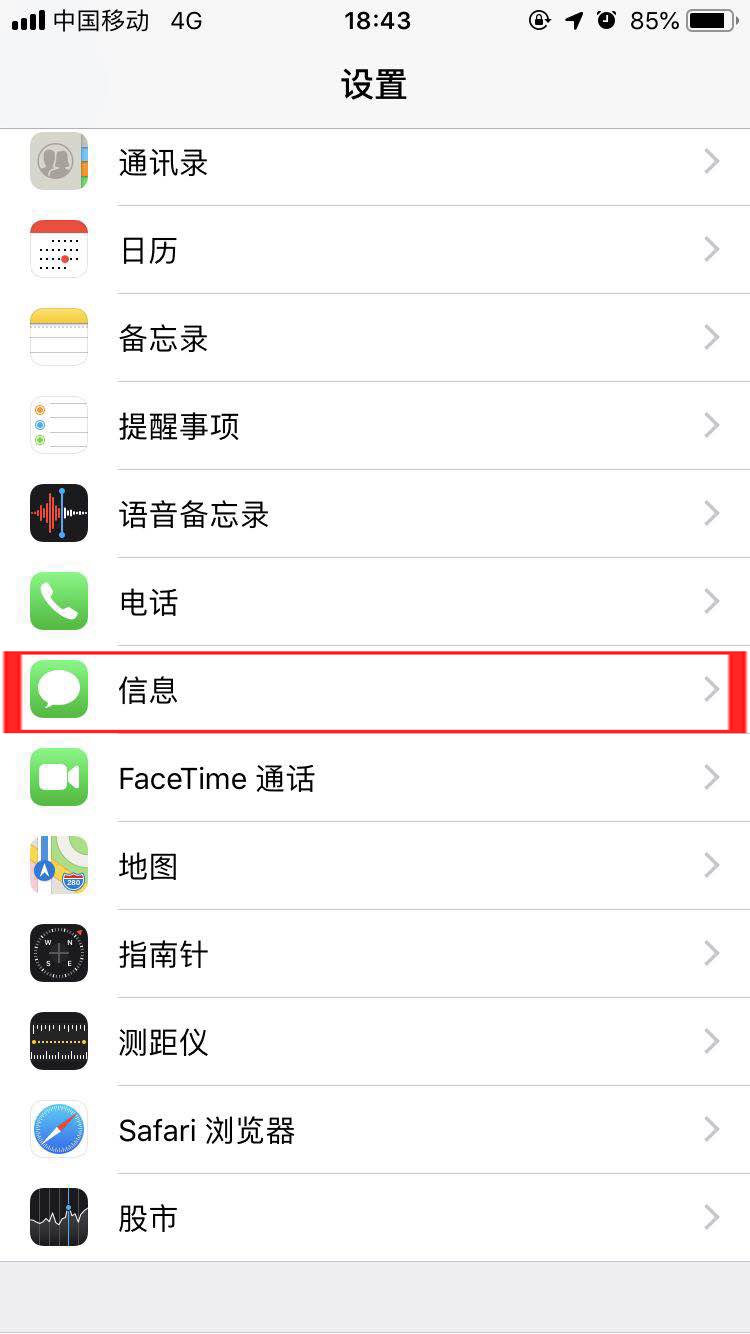Open 日历 (Calendar) settings
750x1334 pixels.
(x=375, y=250)
